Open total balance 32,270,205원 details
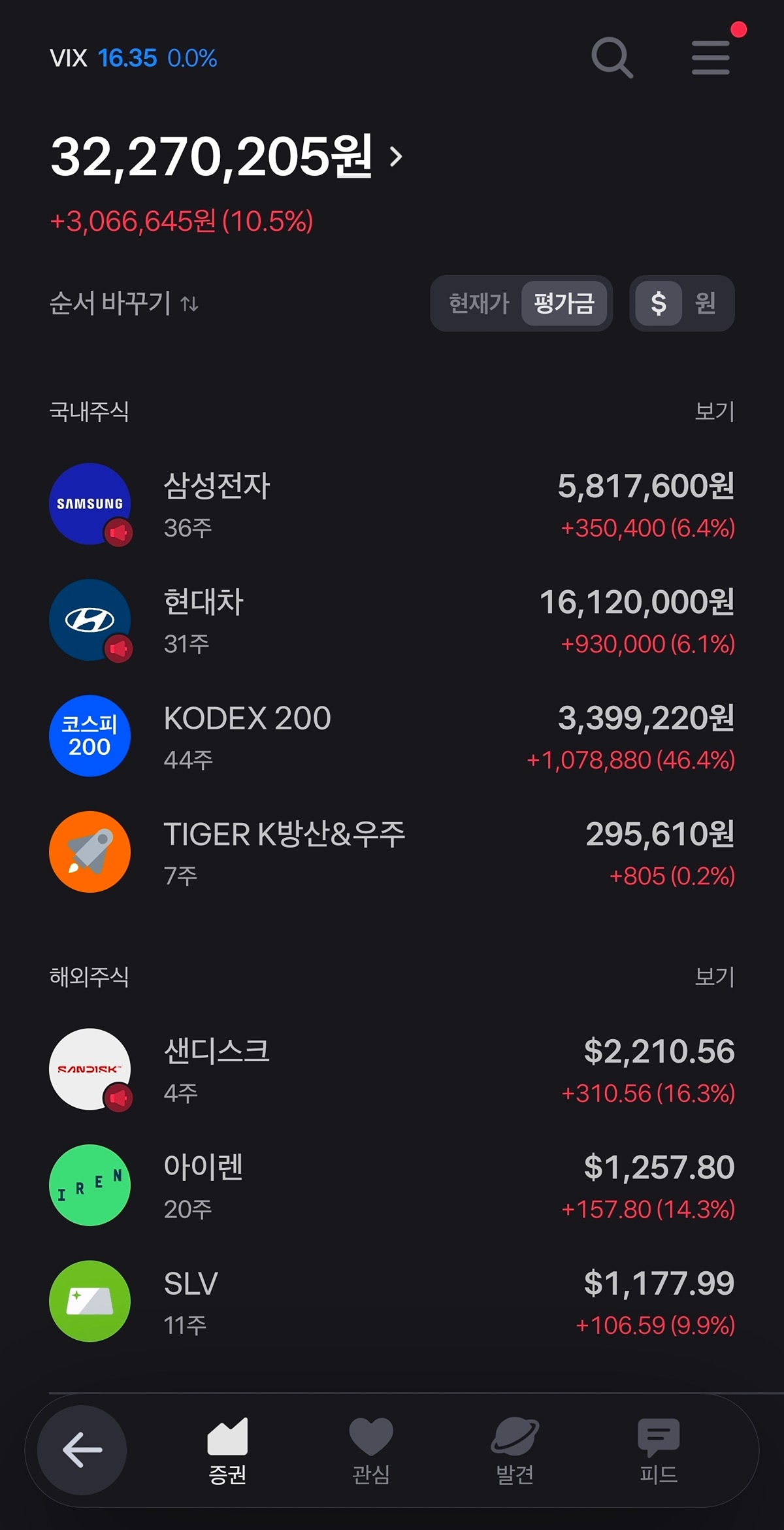 coord(225,157)
